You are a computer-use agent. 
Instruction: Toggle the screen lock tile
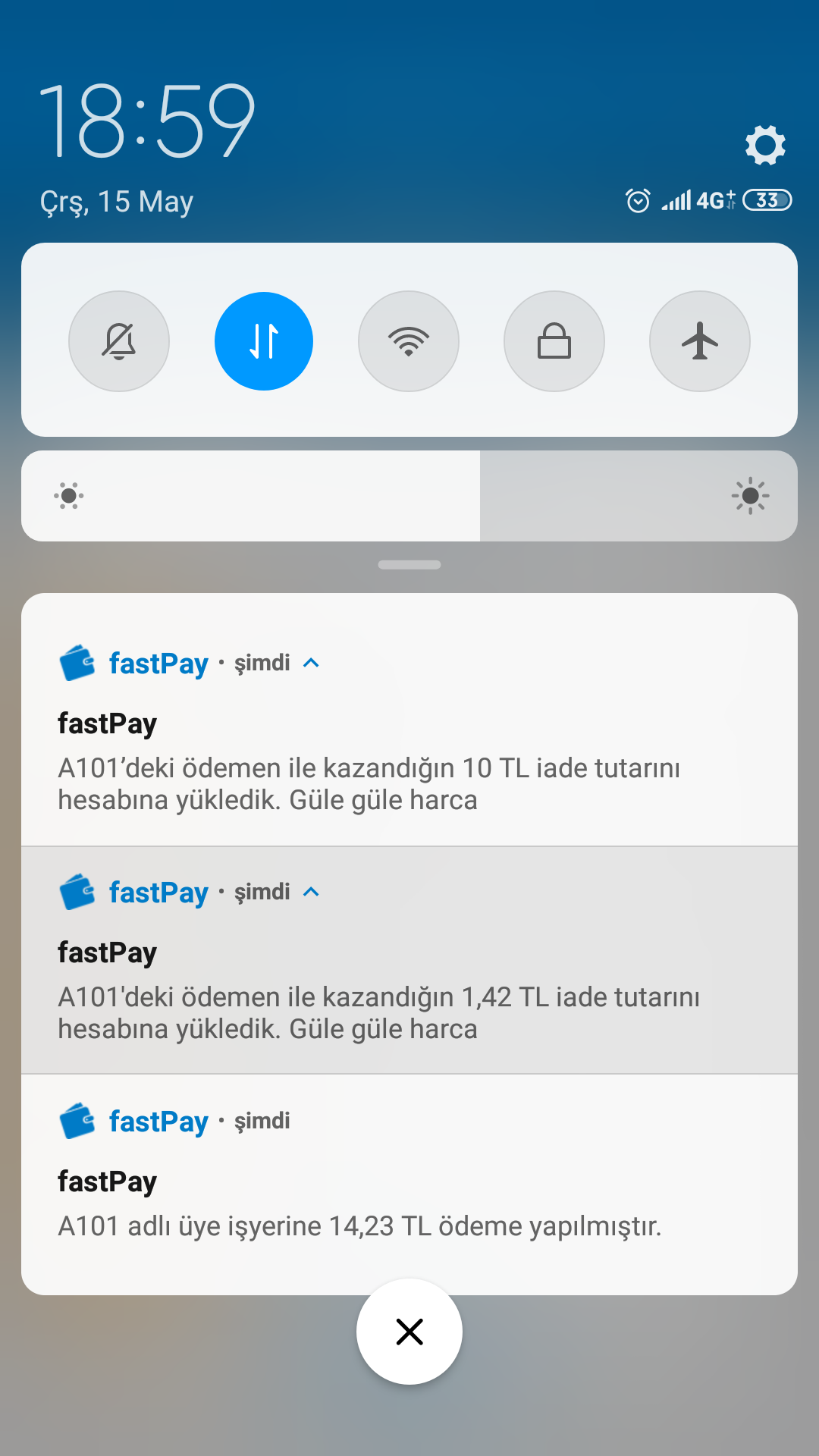(554, 341)
